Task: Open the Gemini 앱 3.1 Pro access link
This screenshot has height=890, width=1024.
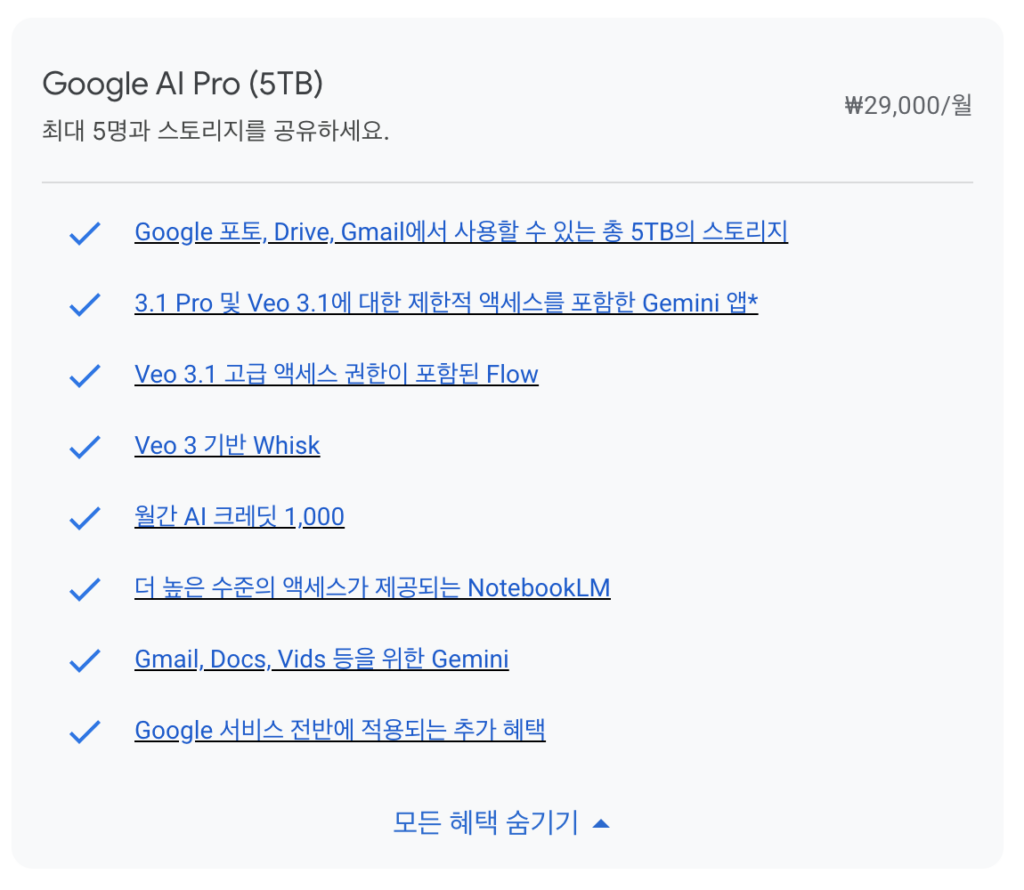Action: (446, 303)
